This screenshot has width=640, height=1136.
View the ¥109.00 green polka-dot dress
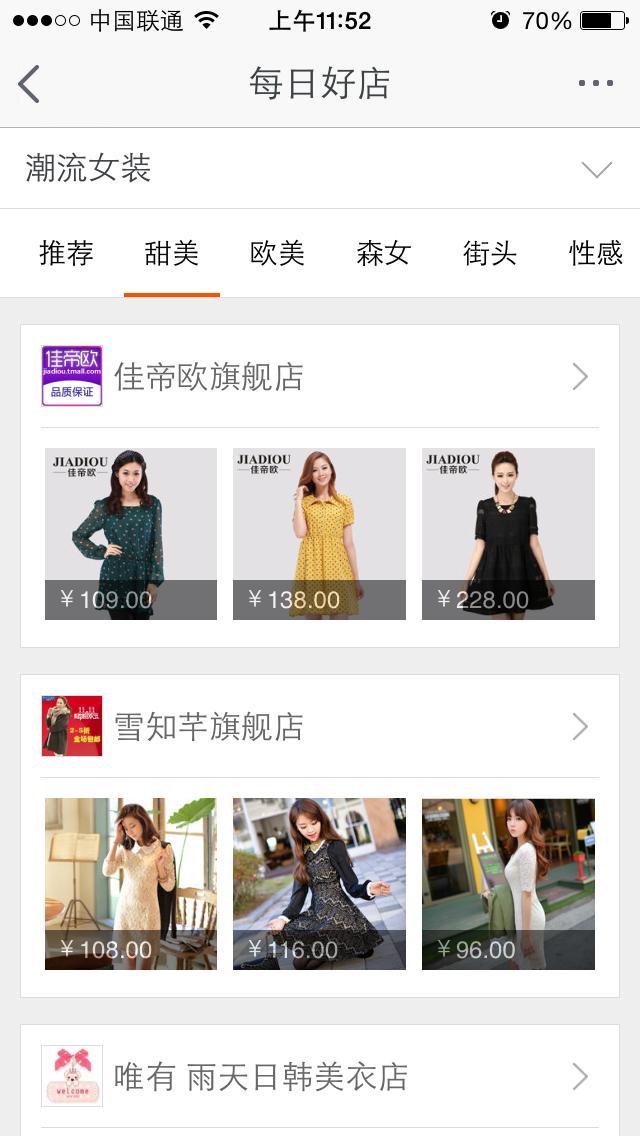click(x=131, y=534)
